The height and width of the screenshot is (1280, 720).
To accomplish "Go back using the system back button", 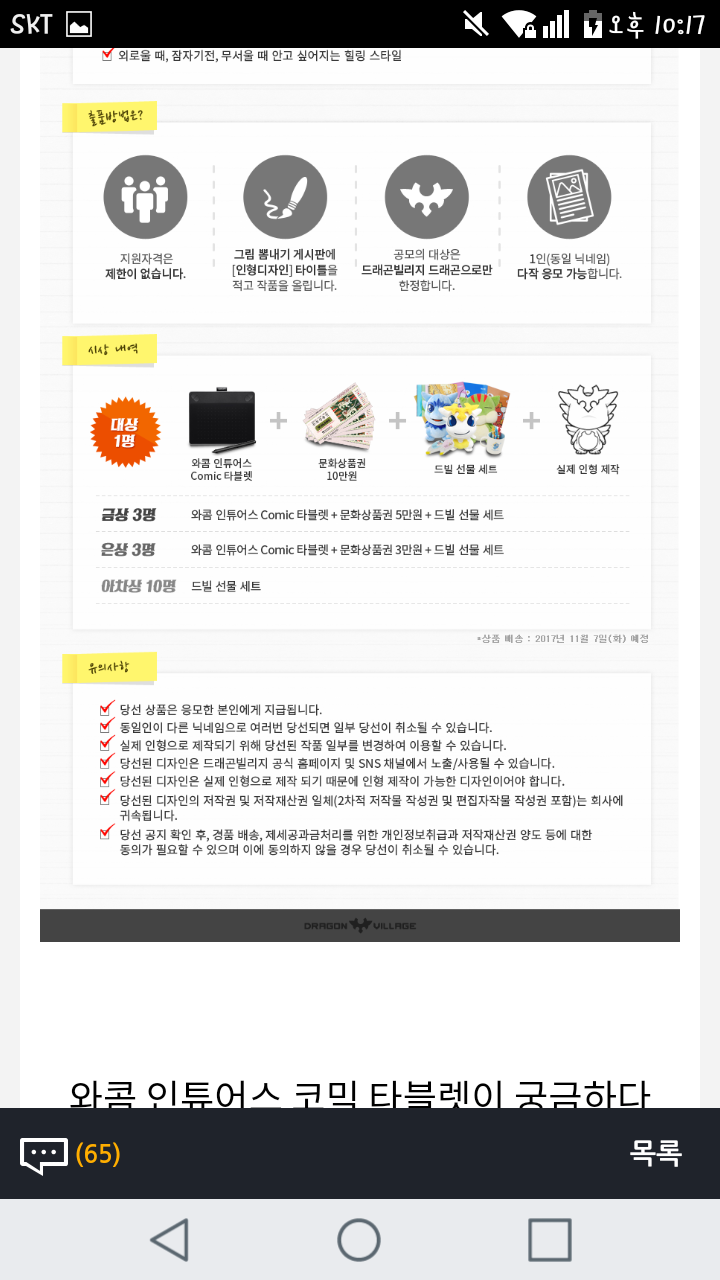I will click(169, 1240).
